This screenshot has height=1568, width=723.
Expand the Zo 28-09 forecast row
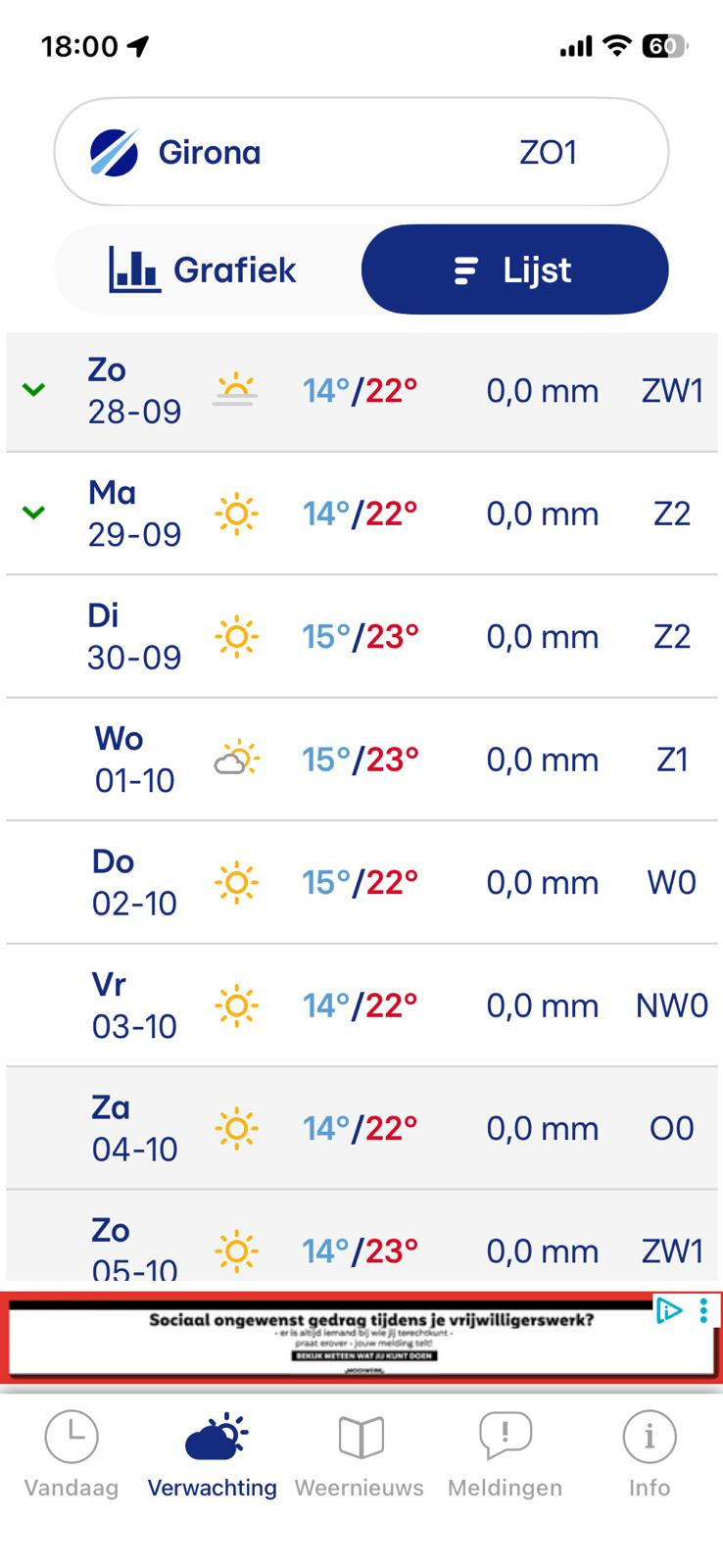coord(34,390)
